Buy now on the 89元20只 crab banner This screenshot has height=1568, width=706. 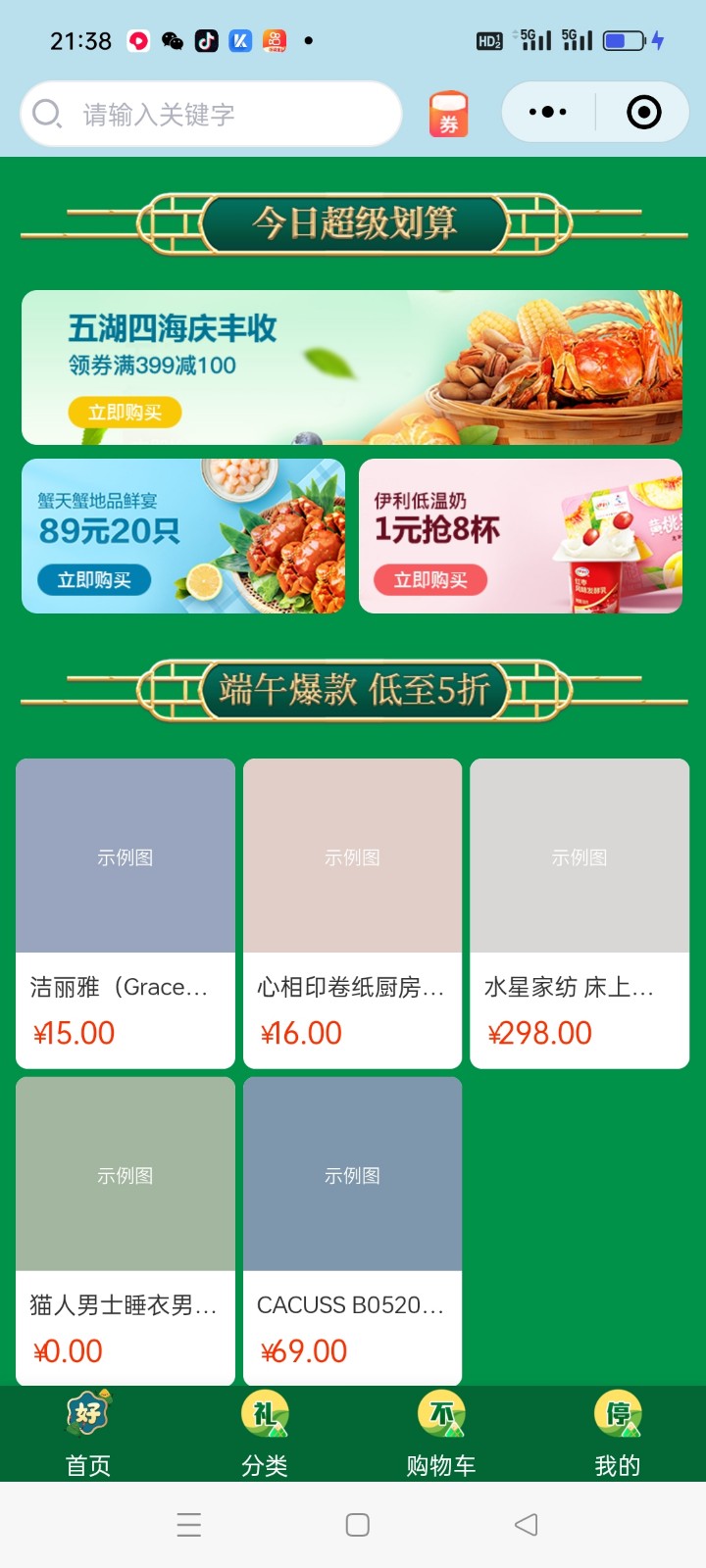tap(94, 580)
